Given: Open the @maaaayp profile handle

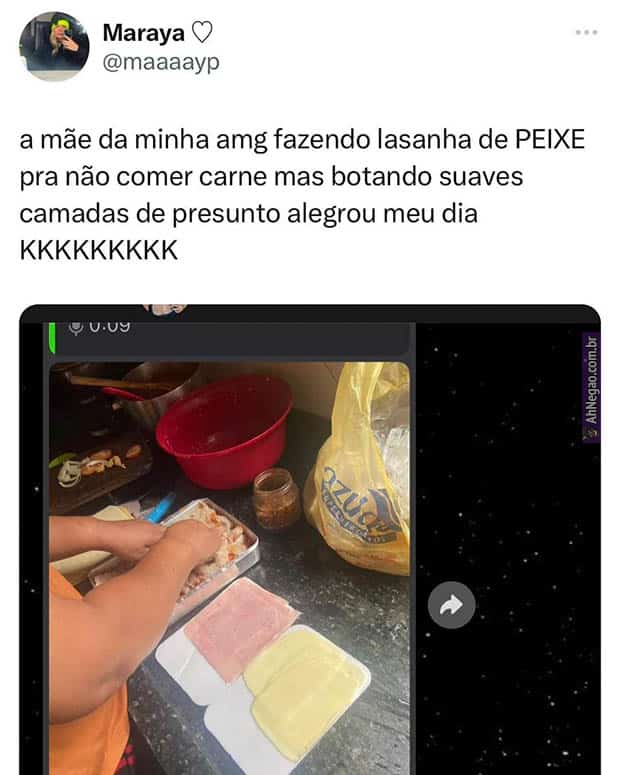Looking at the screenshot, I should click(x=160, y=62).
